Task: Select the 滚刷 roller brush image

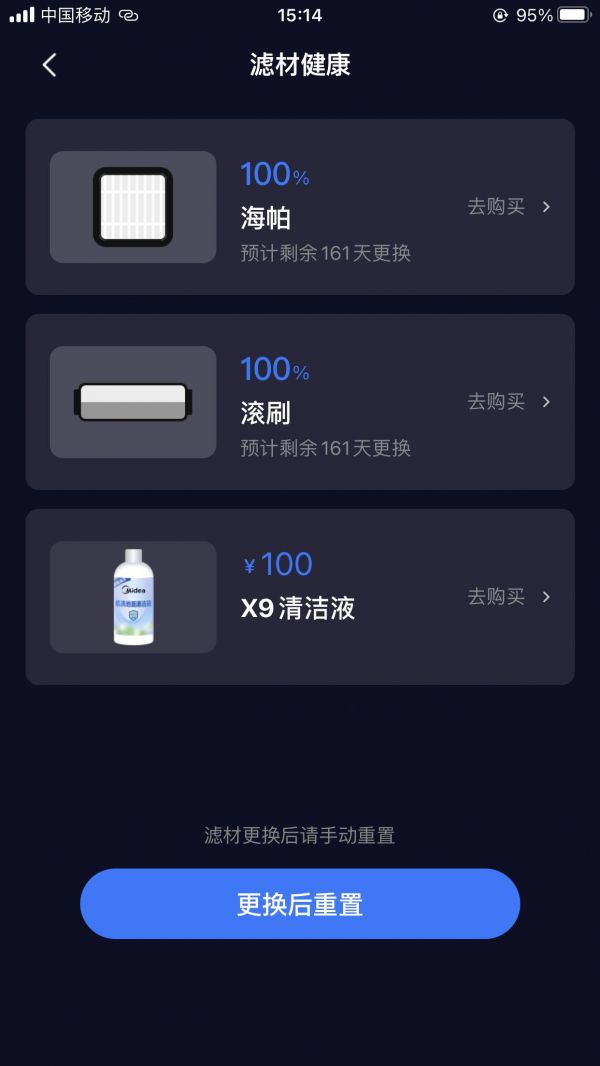Action: [x=133, y=402]
